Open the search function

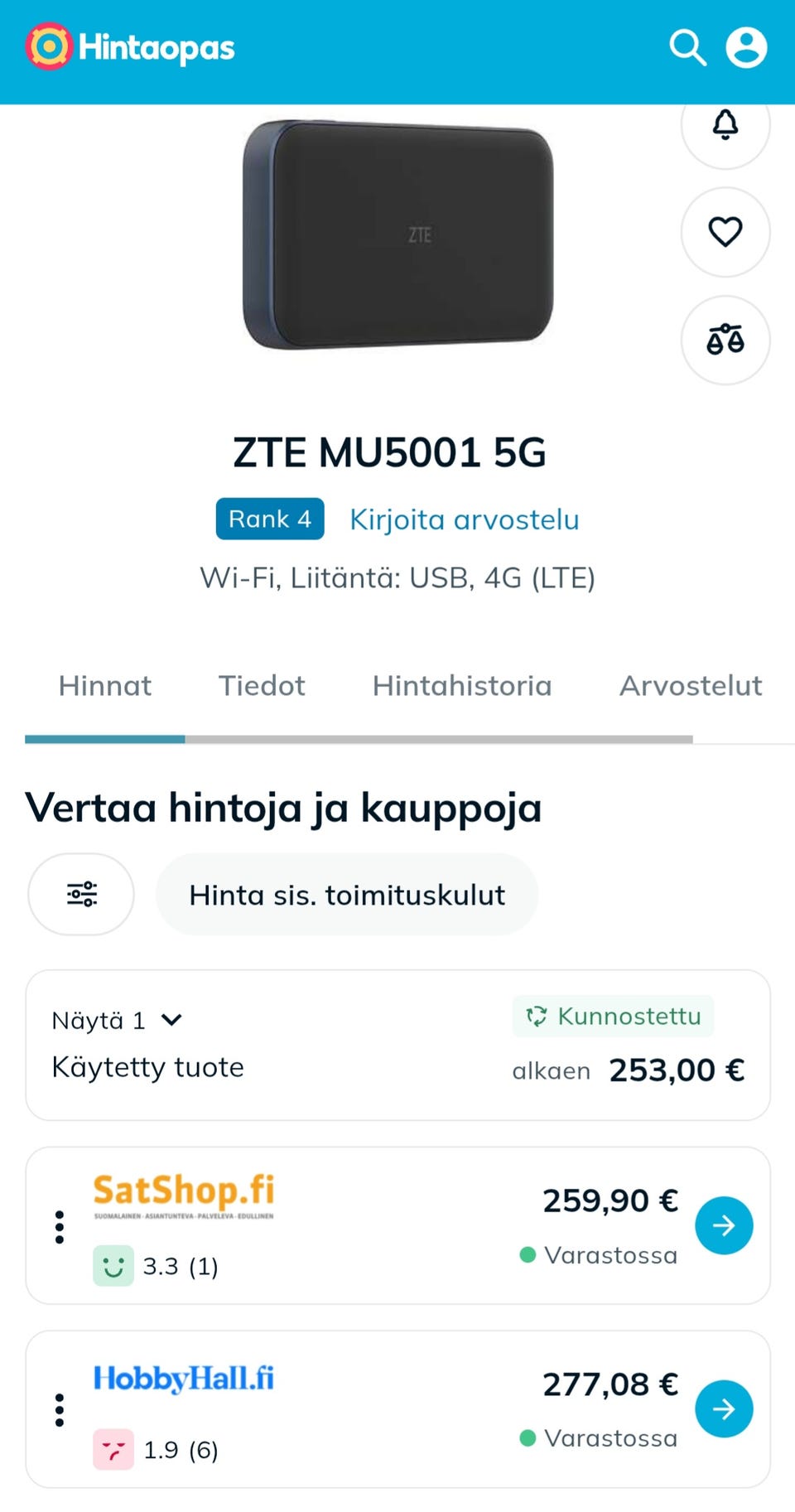(687, 47)
